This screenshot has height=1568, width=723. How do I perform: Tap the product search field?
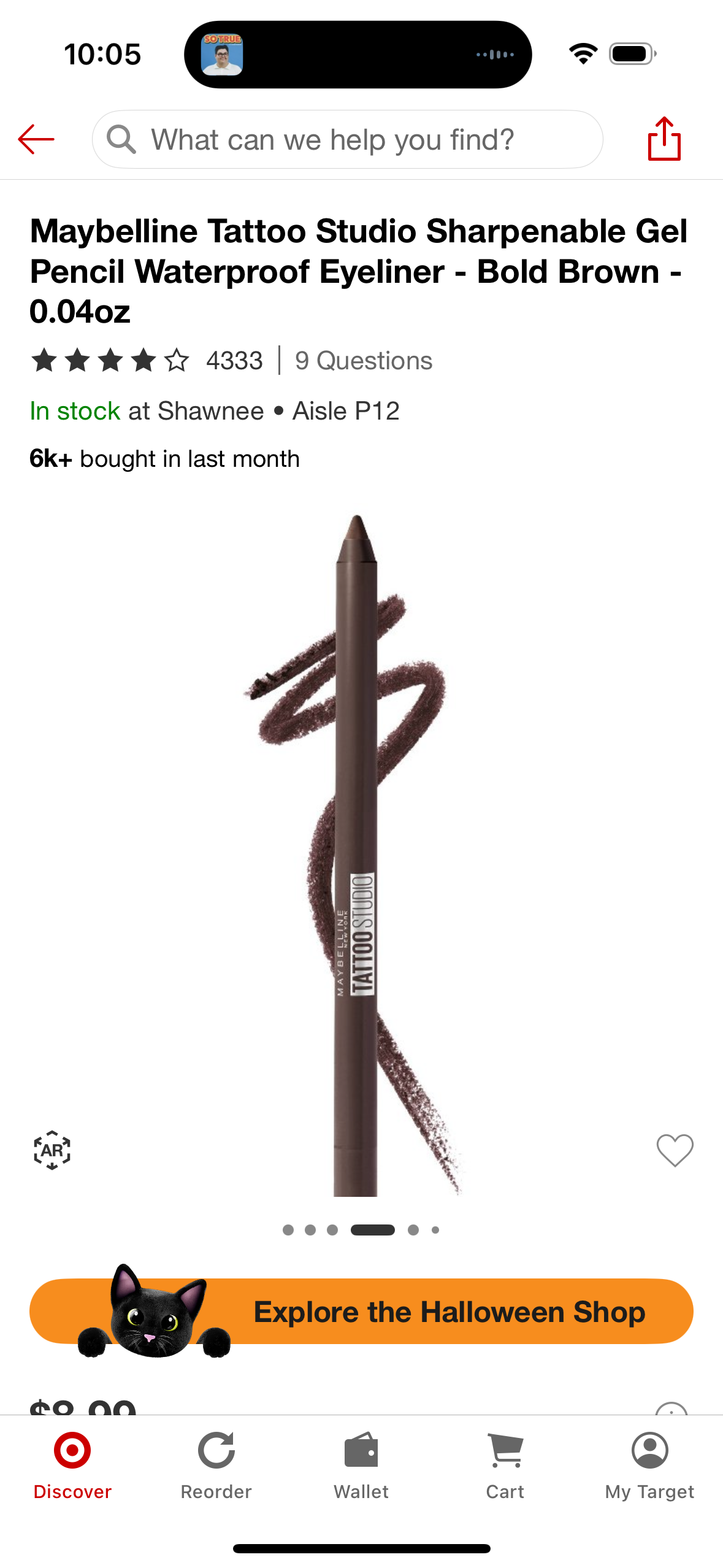347,139
